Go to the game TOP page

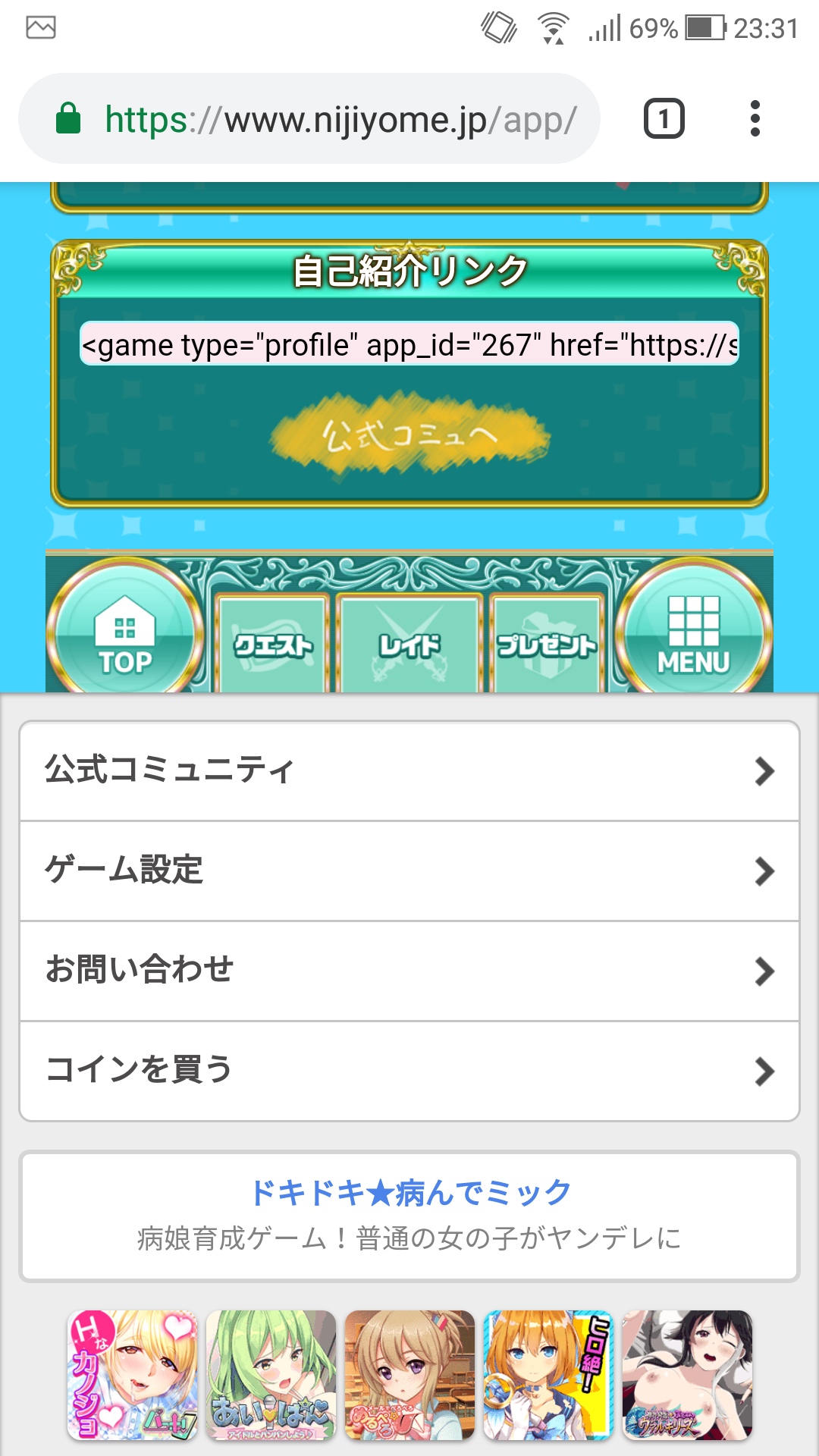(125, 631)
